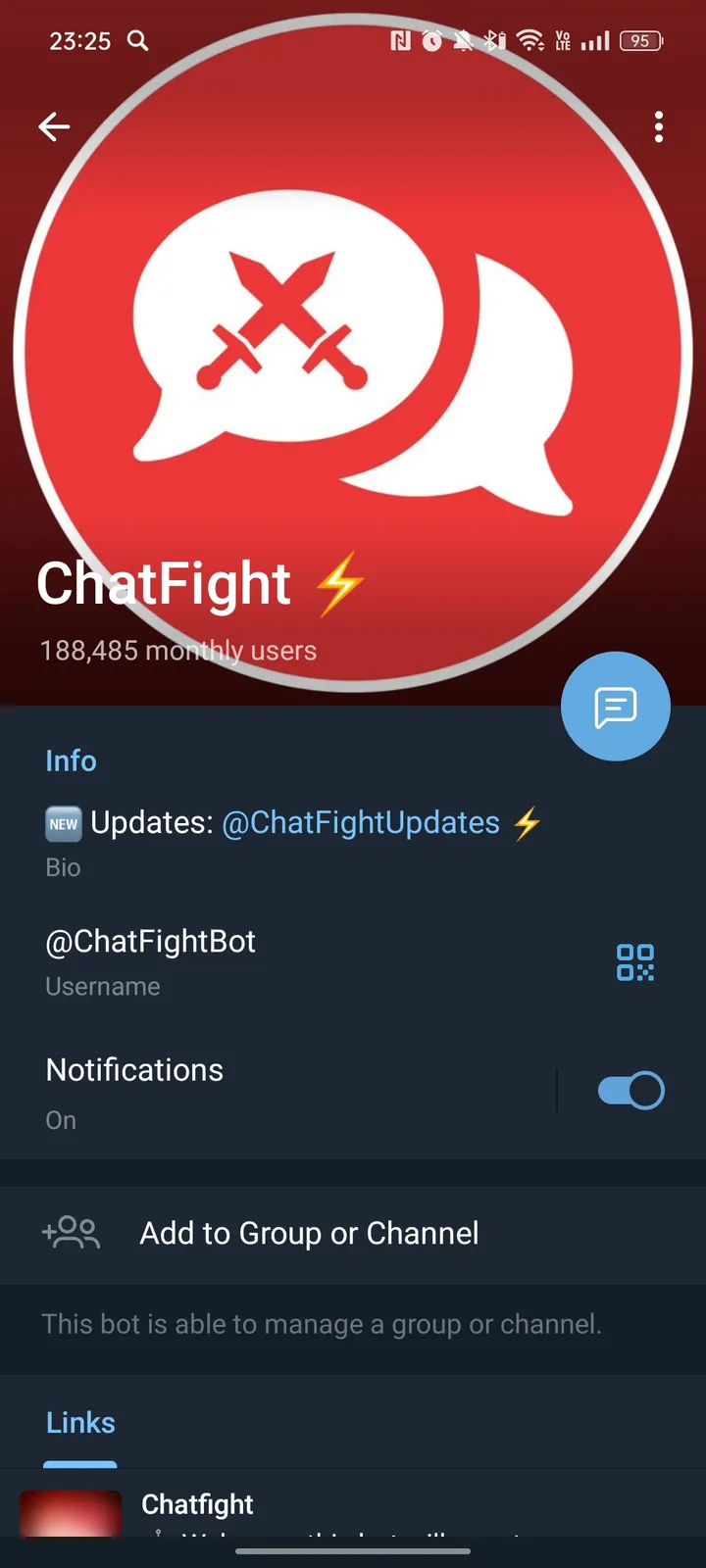This screenshot has width=706, height=1568.
Task: Tap the back arrow to exit profile
Action: tap(54, 126)
